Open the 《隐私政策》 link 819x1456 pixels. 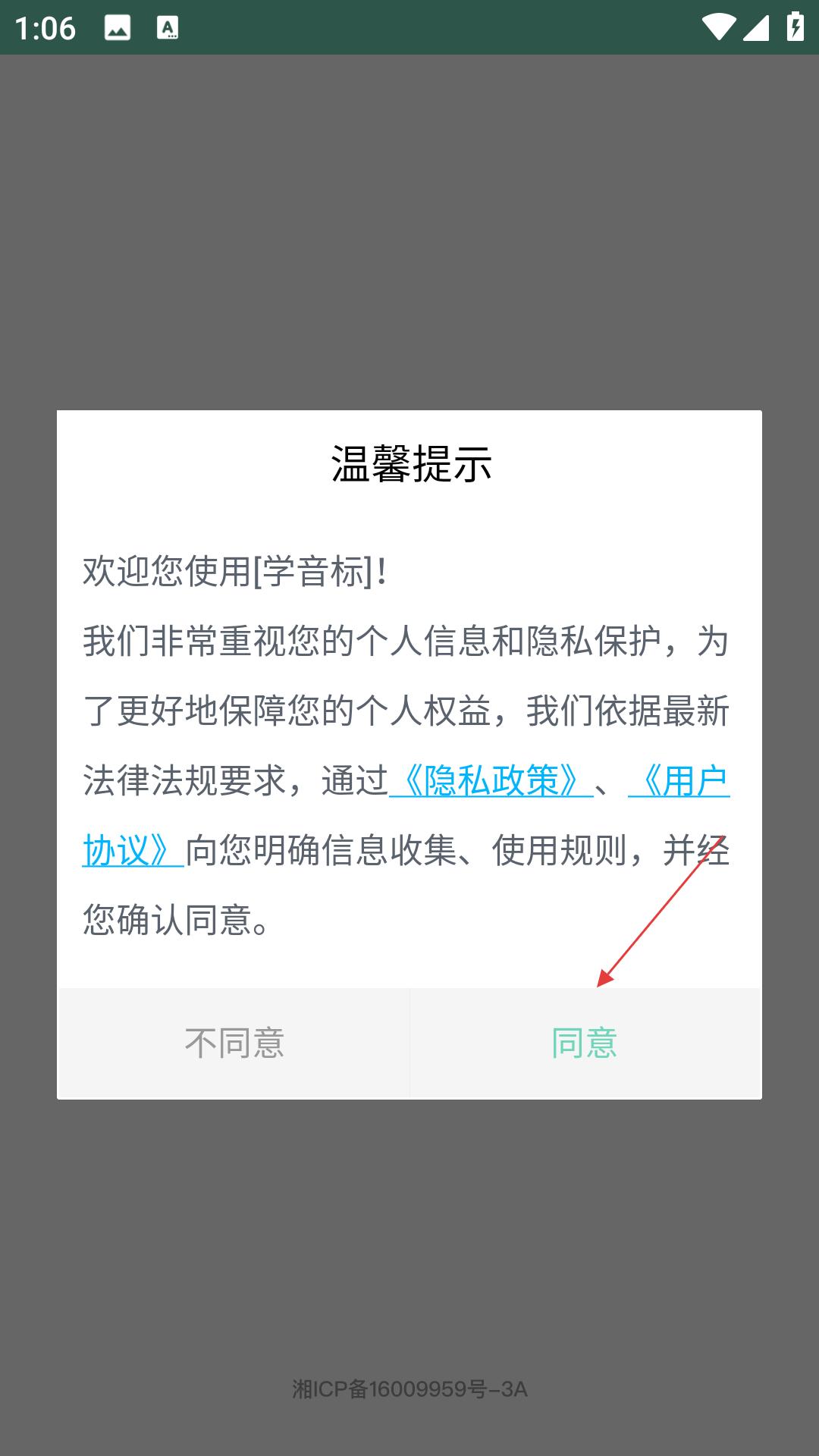click(491, 781)
